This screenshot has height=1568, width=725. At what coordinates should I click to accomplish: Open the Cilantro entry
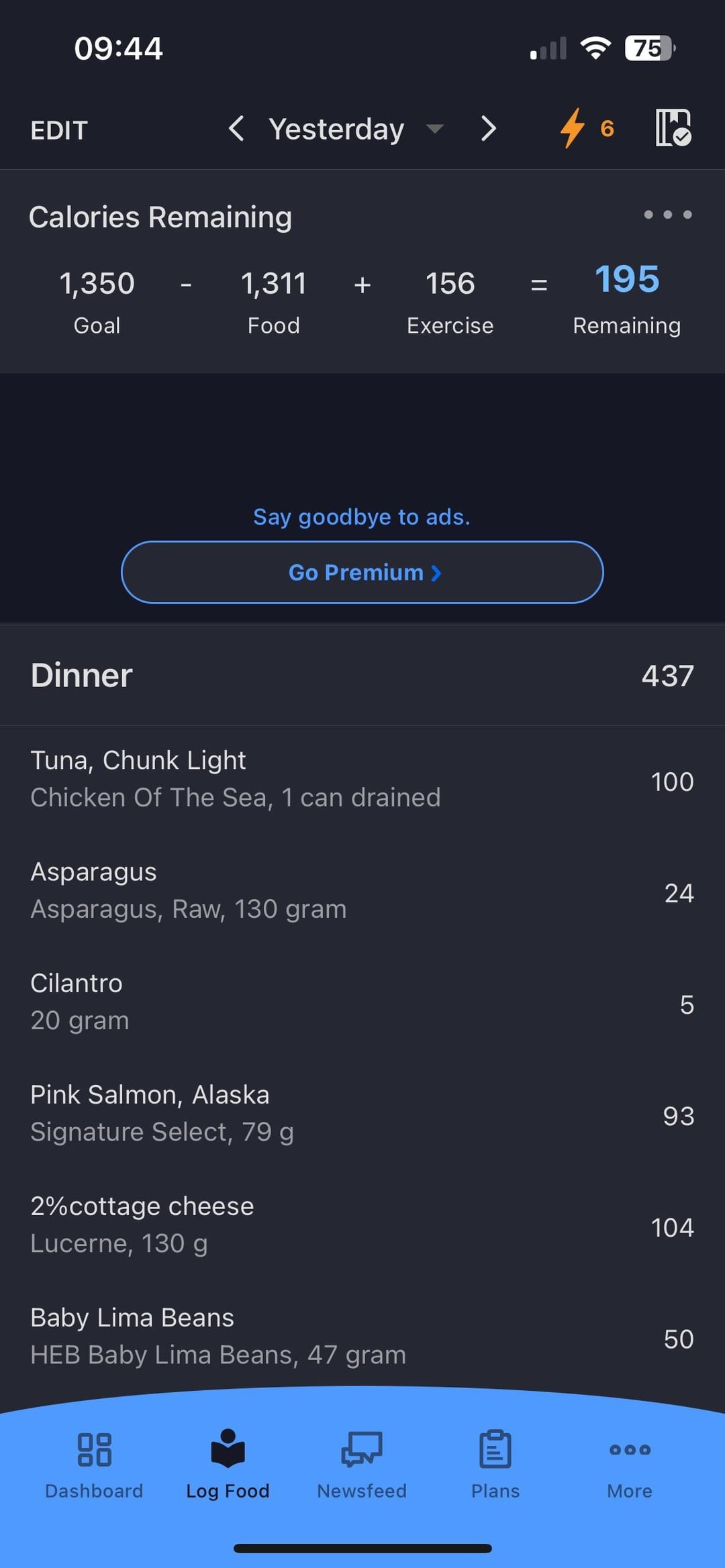coord(362,1003)
